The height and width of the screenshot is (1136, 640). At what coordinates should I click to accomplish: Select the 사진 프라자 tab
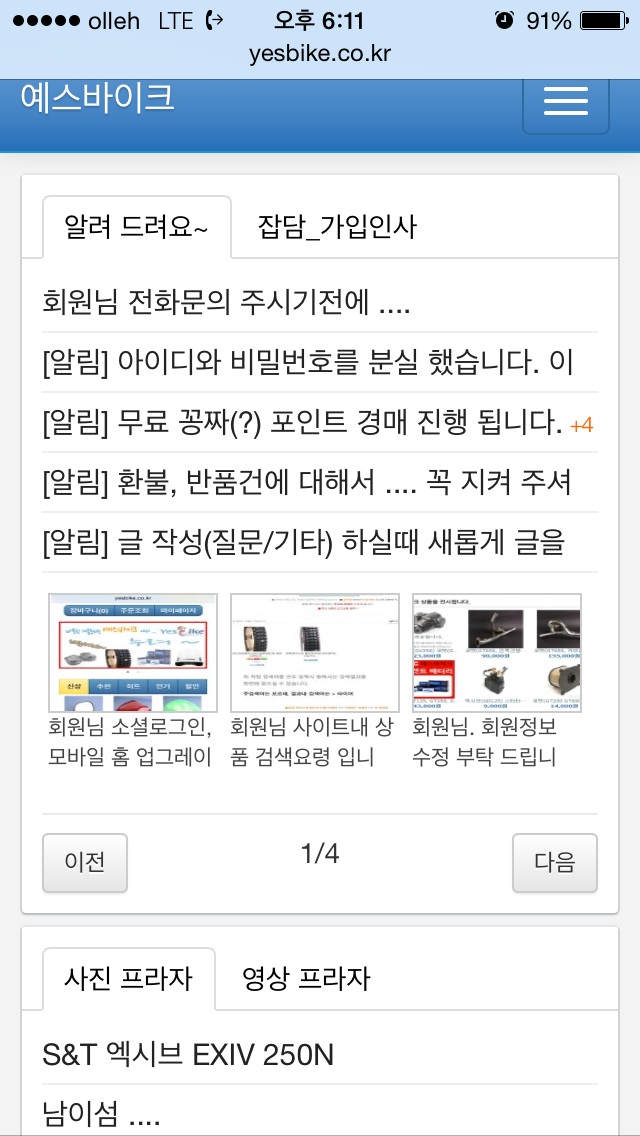pos(128,978)
